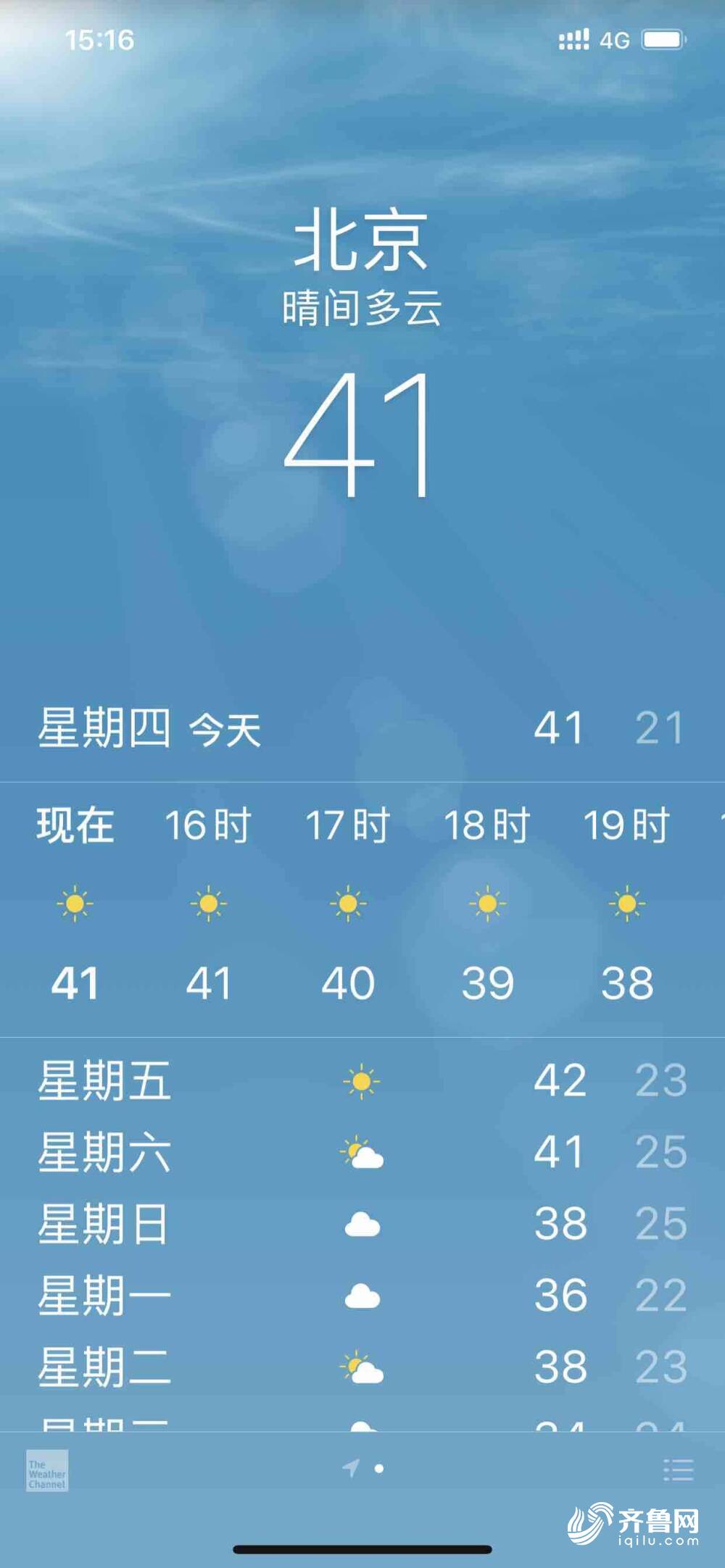This screenshot has height=1568, width=725.
Task: Open the city list menu
Action: [x=679, y=1469]
